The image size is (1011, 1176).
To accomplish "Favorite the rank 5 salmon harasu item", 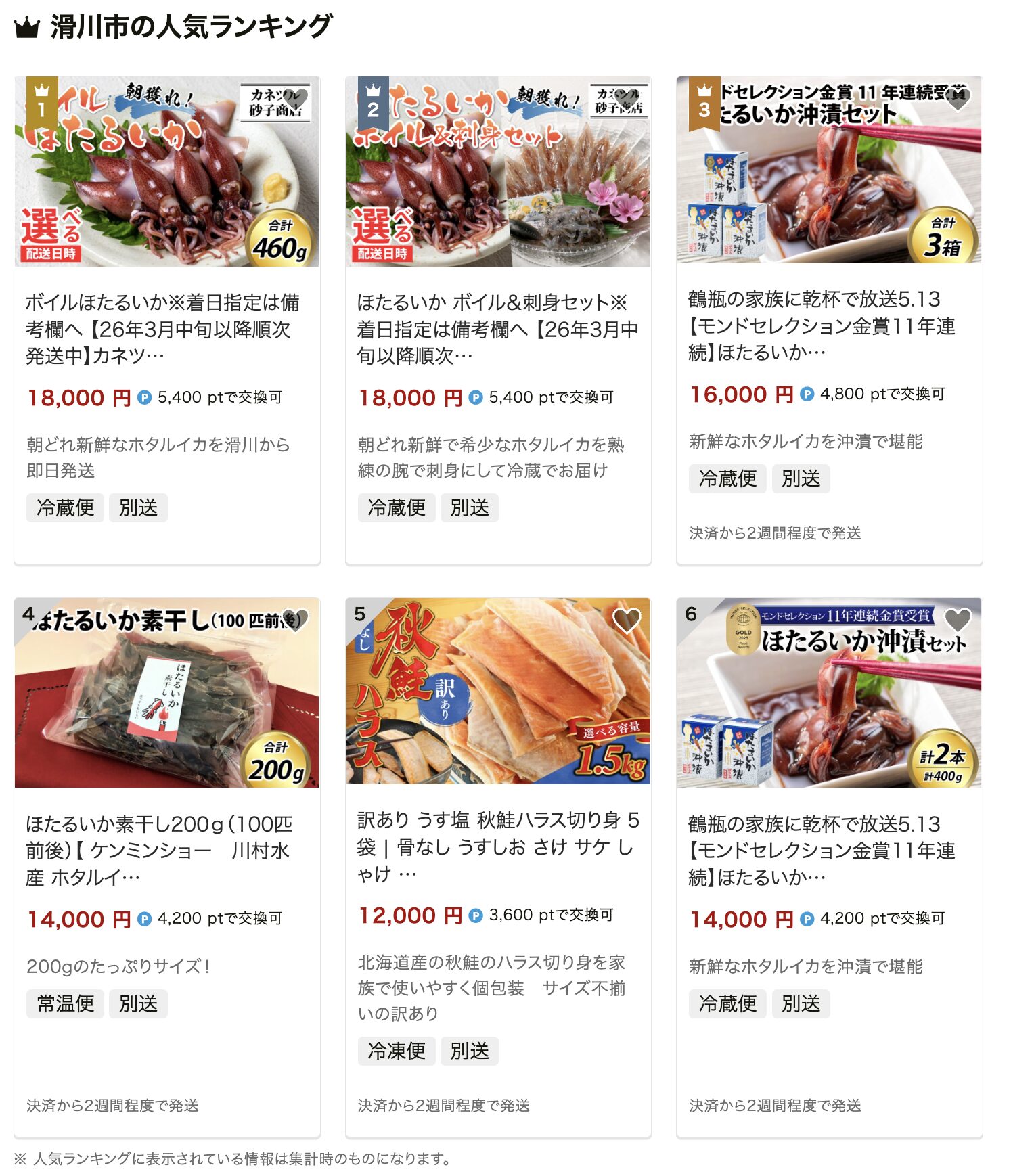I will click(x=627, y=620).
